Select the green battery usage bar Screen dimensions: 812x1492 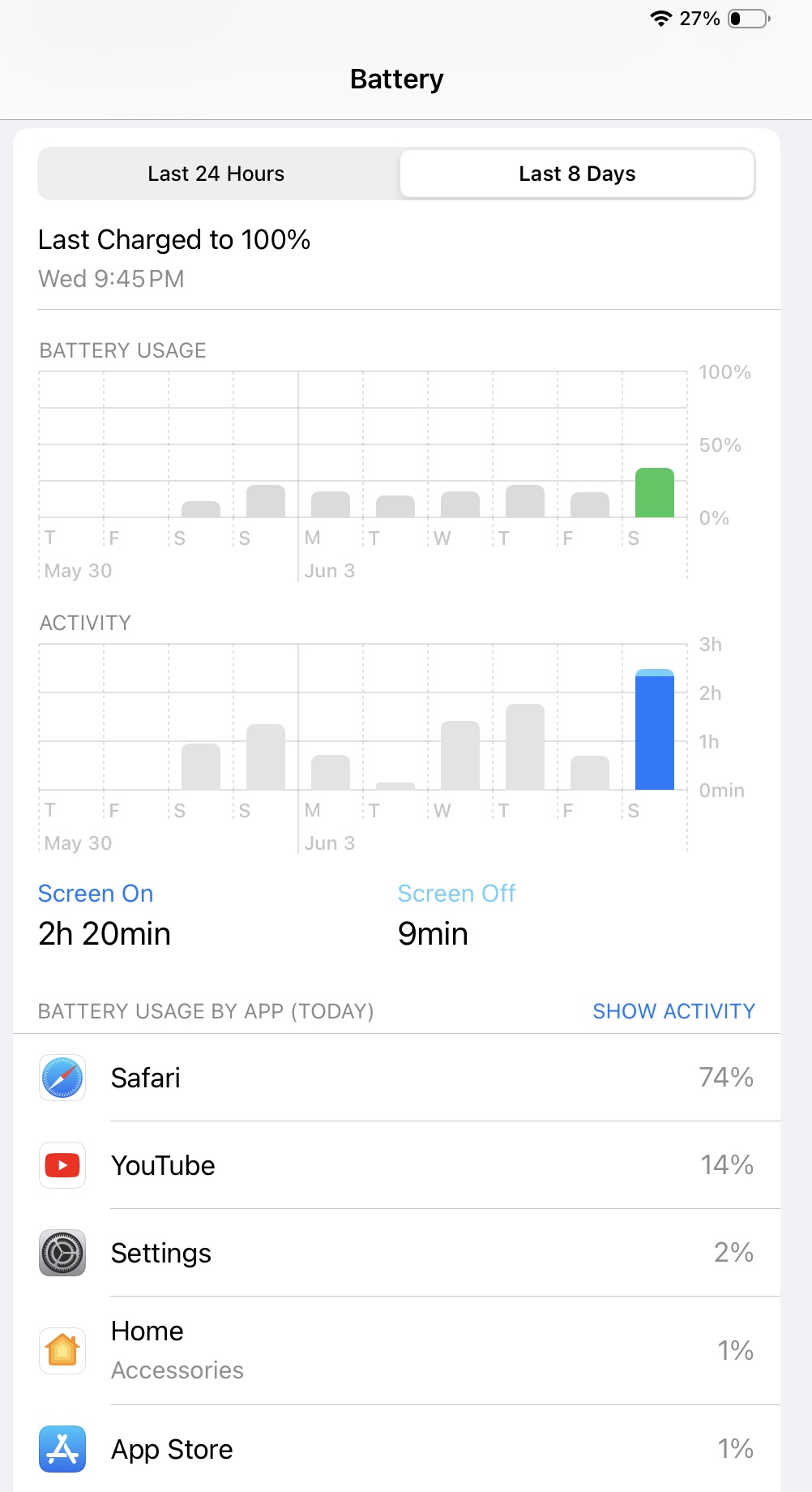655,493
